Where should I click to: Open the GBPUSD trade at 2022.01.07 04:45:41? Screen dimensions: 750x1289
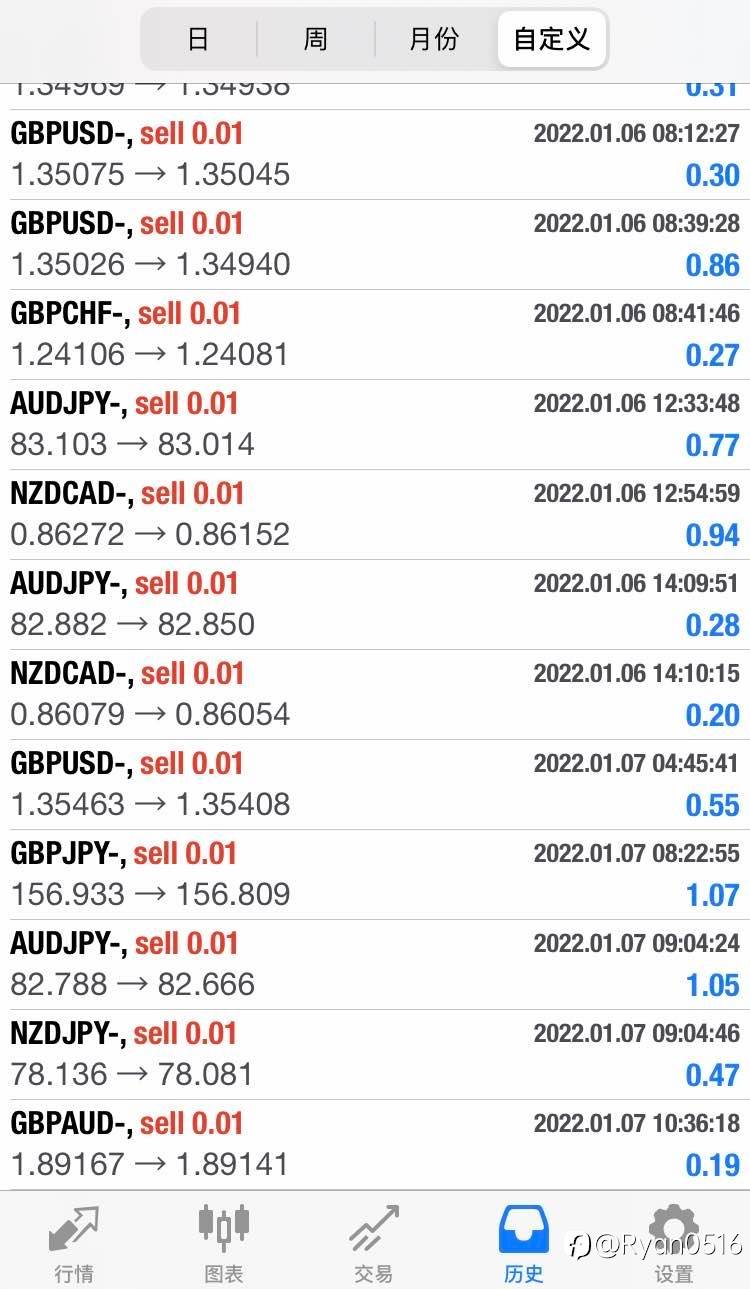coord(375,785)
